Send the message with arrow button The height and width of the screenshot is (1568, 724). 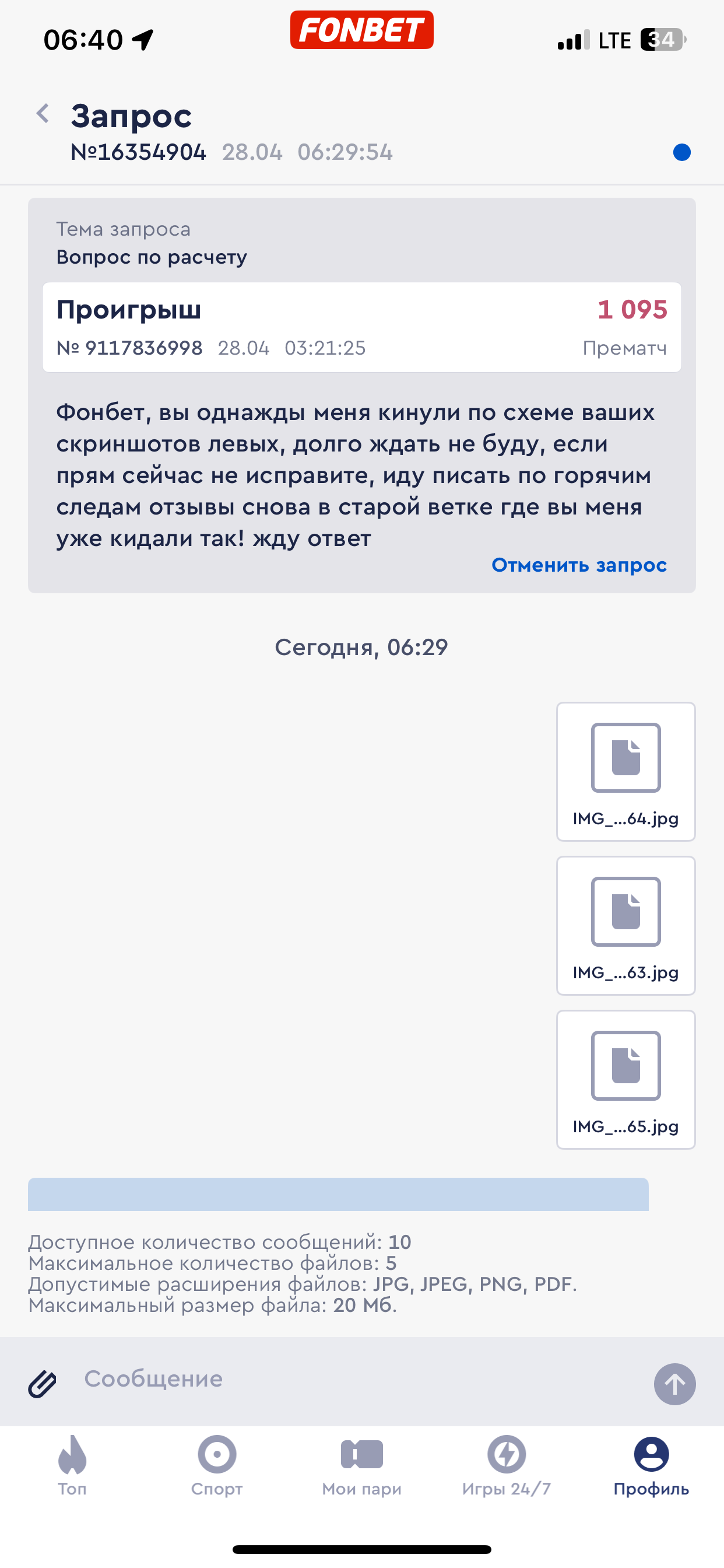[674, 1384]
